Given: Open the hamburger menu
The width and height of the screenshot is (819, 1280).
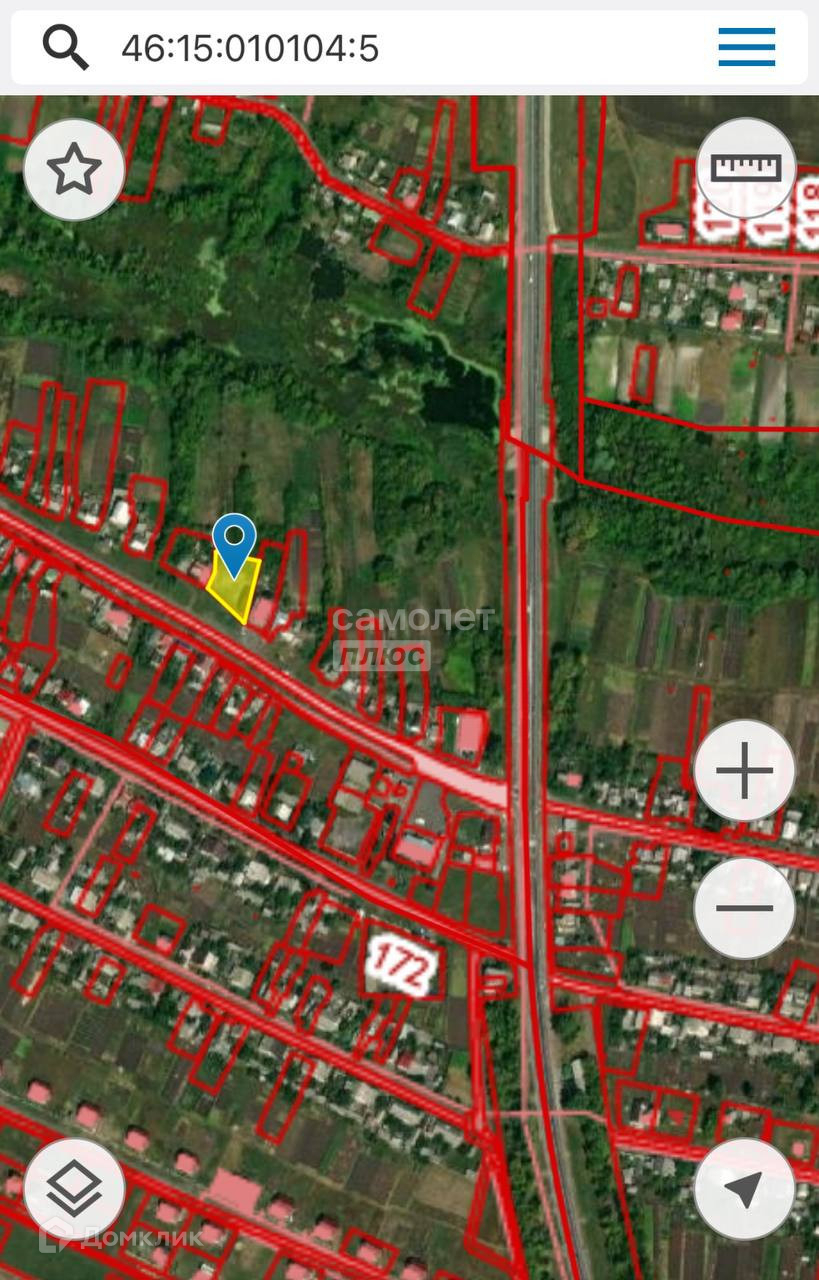Looking at the screenshot, I should (746, 47).
